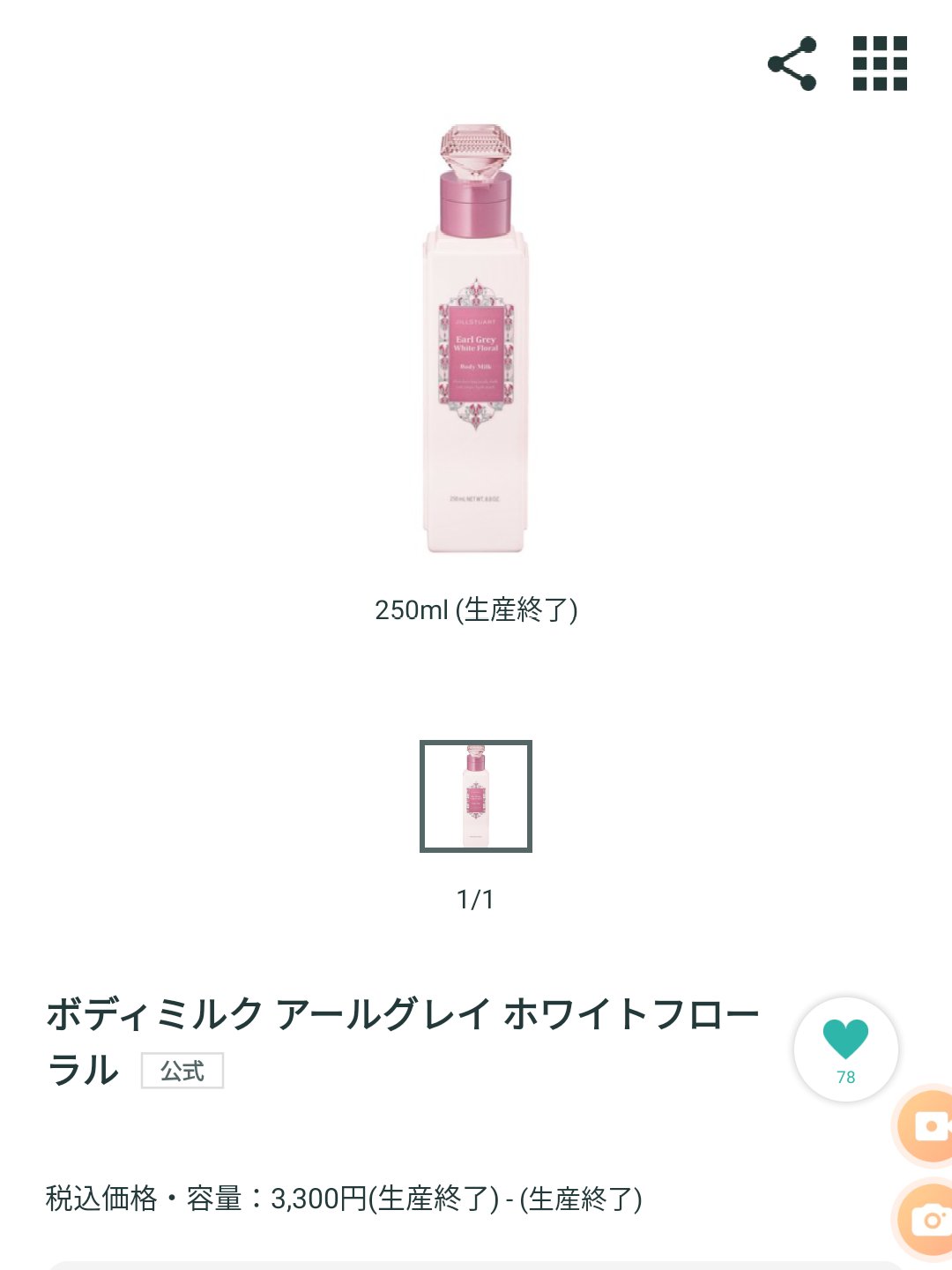This screenshot has width=952, height=1270.
Task: View the large product bottle image
Action: pyautogui.click(x=476, y=340)
